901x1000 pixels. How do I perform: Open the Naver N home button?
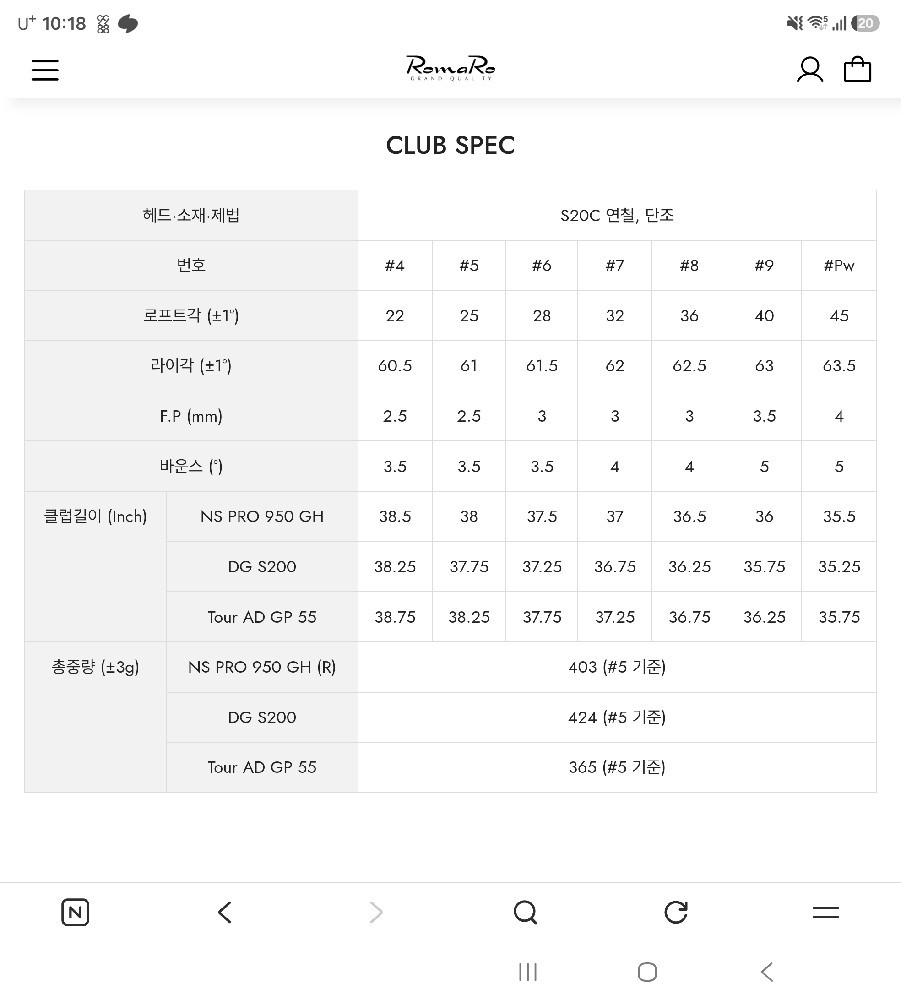(75, 912)
